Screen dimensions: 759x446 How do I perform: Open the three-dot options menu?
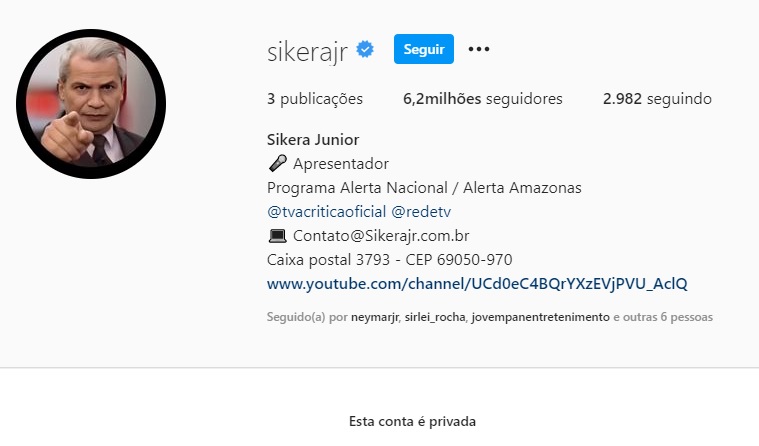coord(479,49)
